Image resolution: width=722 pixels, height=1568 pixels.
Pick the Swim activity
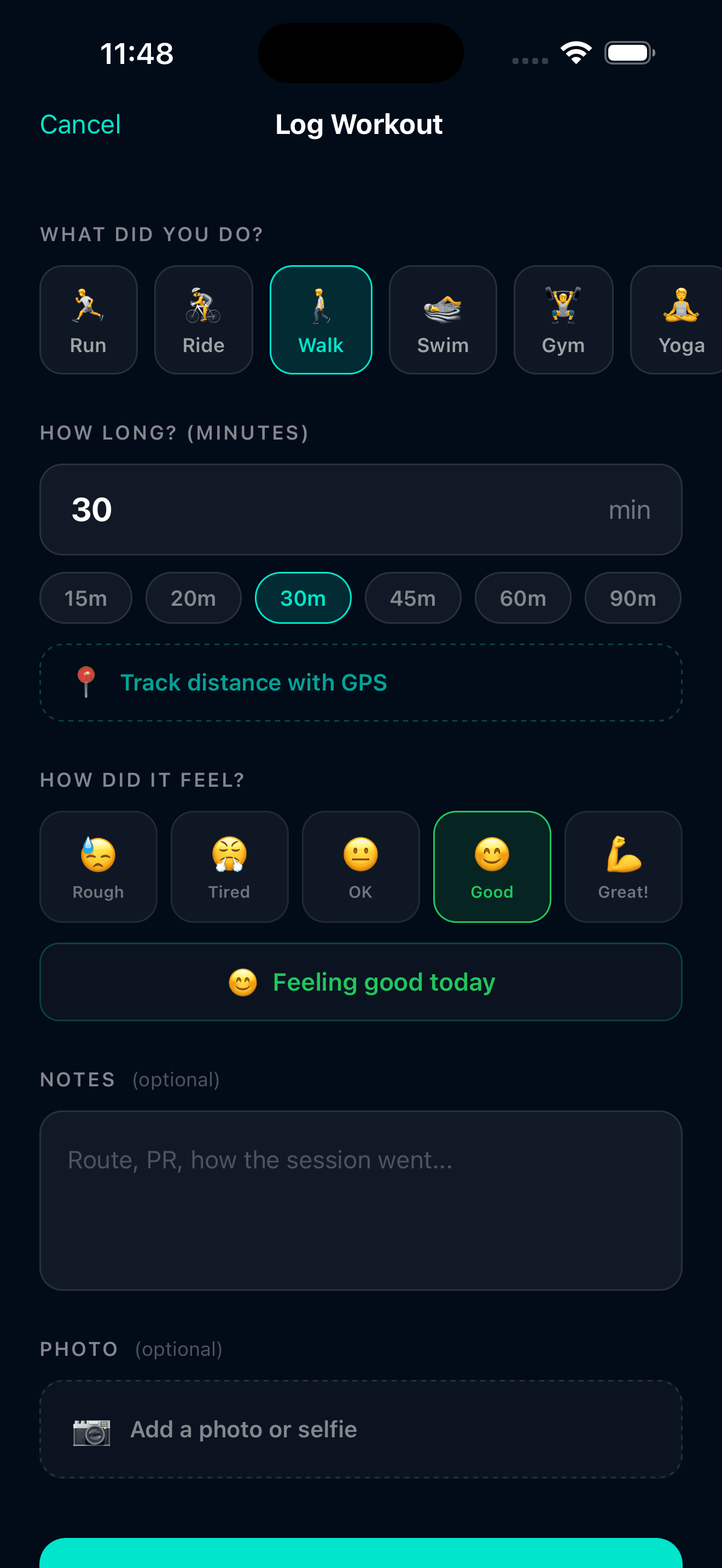[x=442, y=320]
